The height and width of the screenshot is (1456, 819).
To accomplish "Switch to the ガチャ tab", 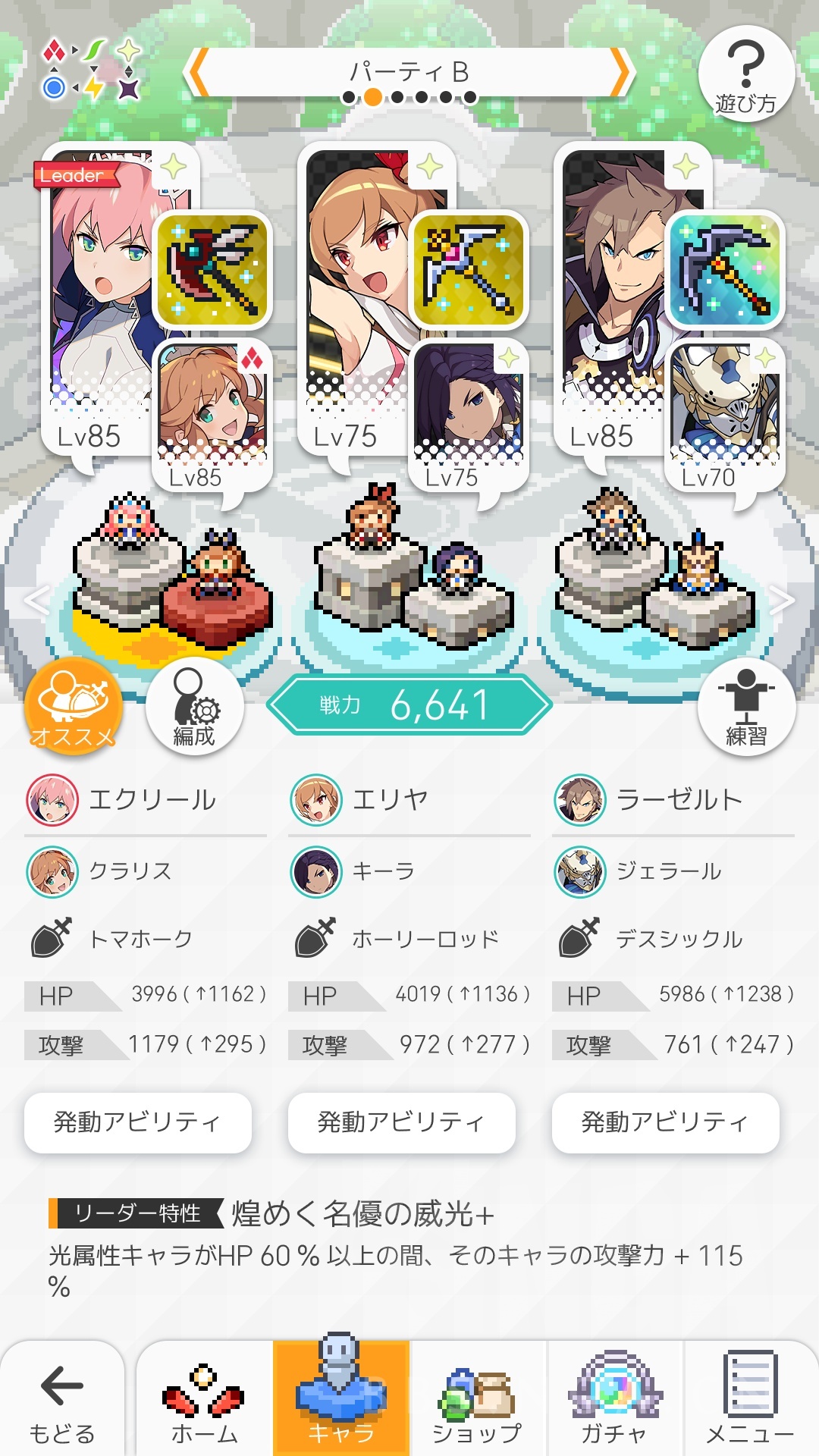I will click(614, 1401).
